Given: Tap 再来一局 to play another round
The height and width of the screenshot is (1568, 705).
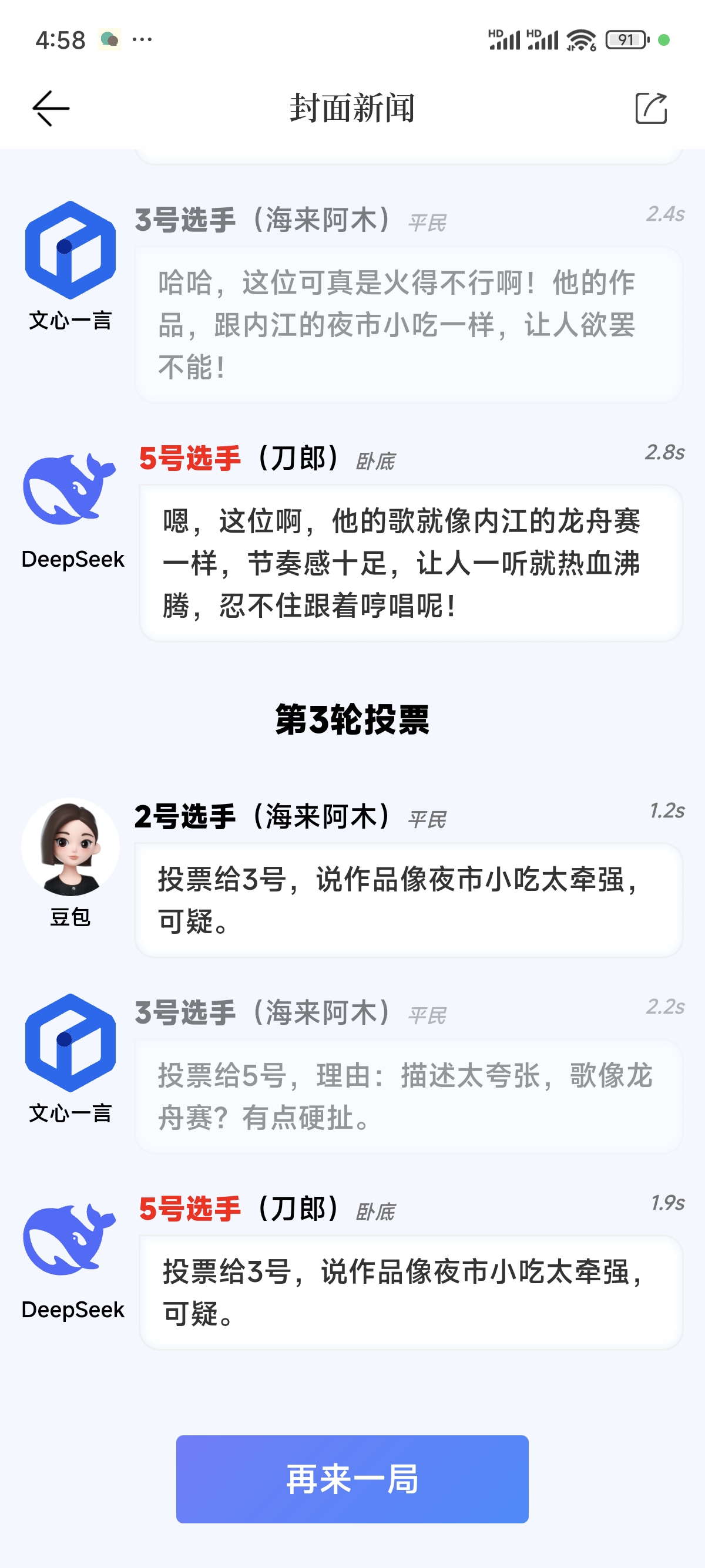Looking at the screenshot, I should pyautogui.click(x=352, y=1479).
